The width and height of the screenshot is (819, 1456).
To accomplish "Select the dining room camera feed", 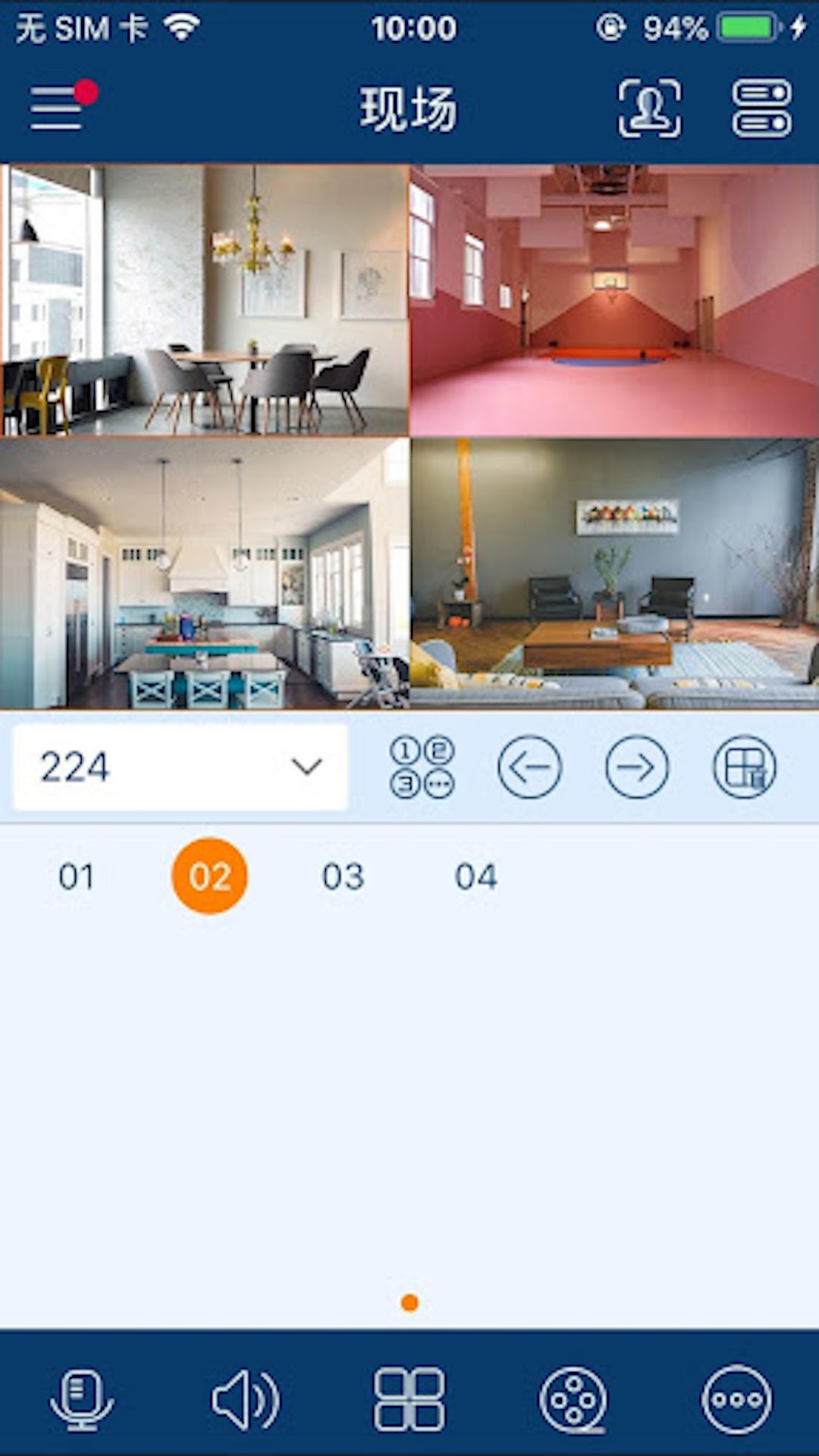I will tap(205, 300).
